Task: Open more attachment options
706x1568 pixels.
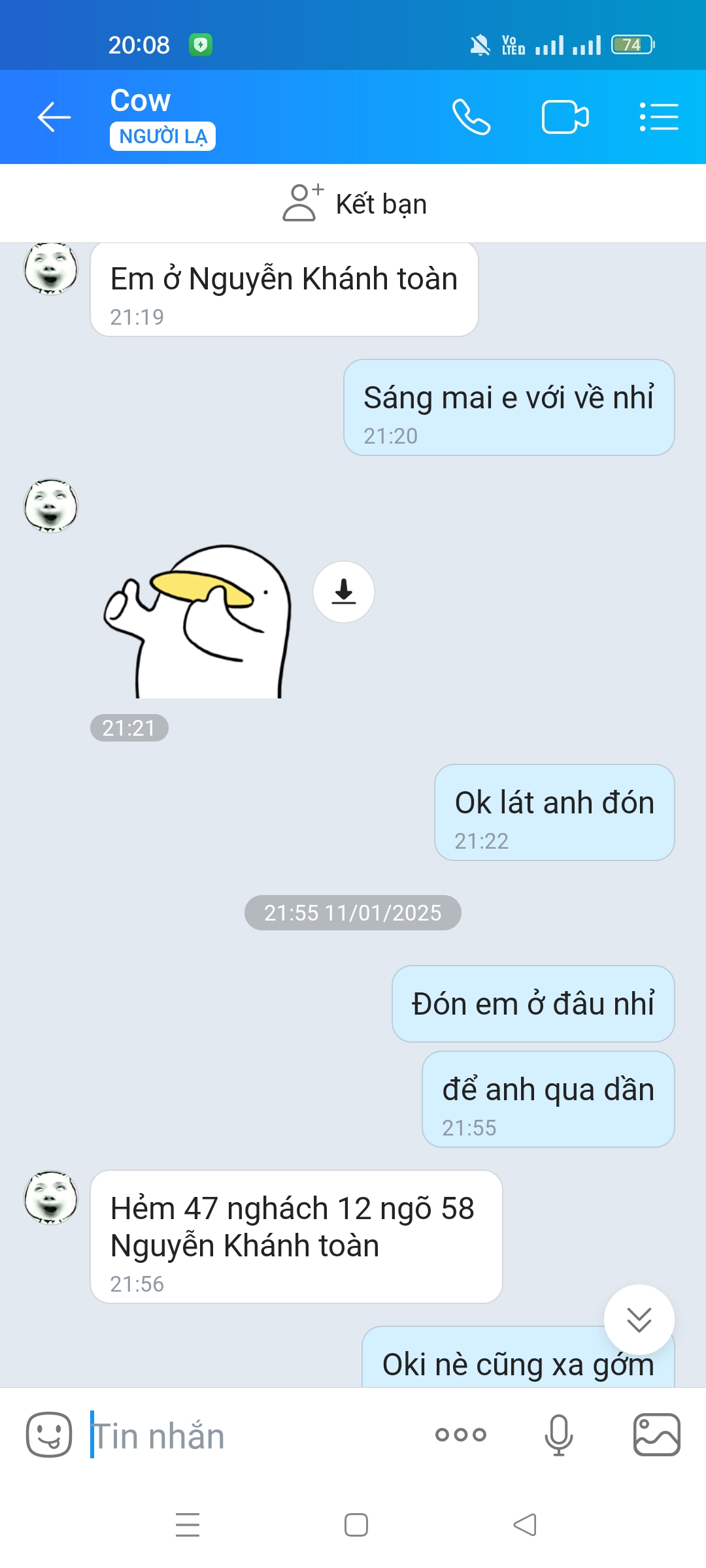Action: [461, 1435]
